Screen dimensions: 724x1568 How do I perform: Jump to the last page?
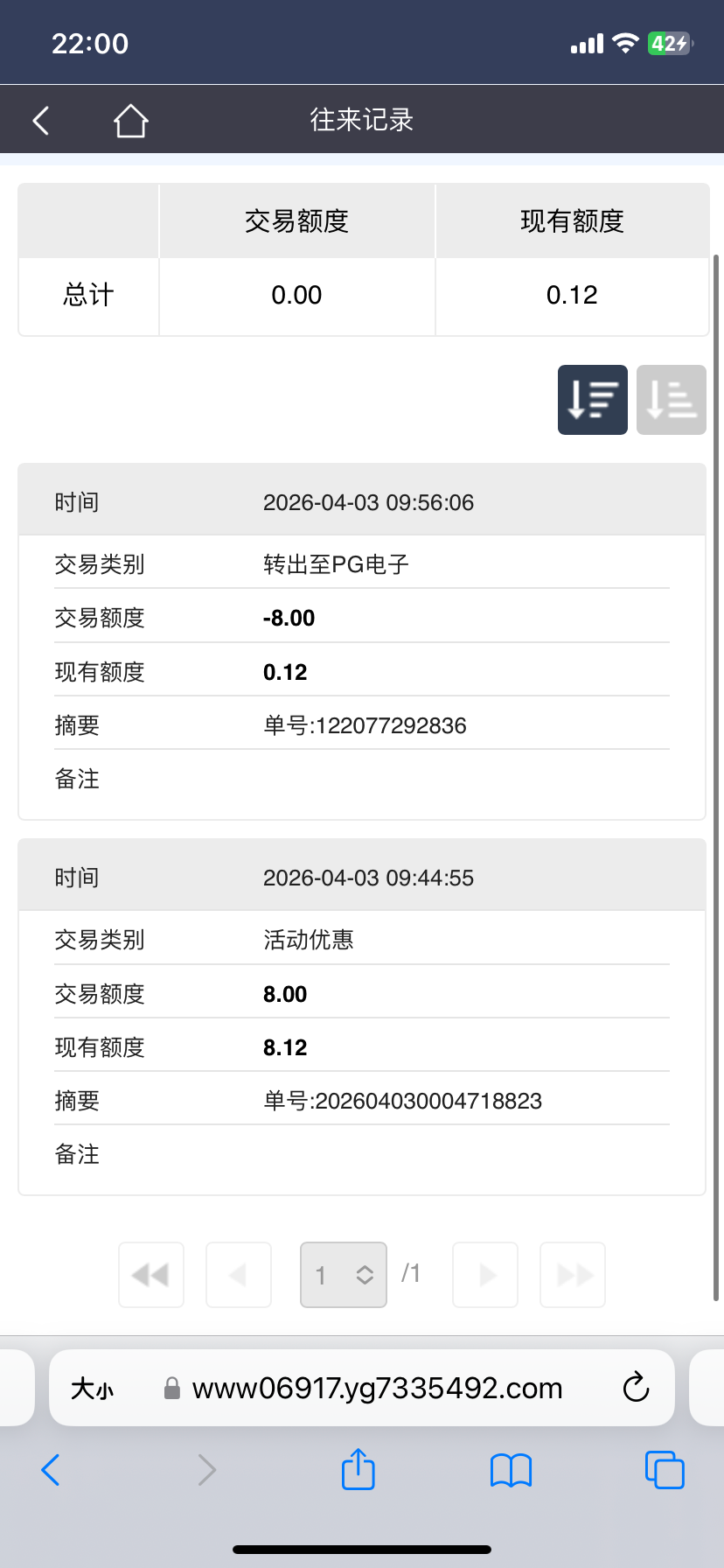pos(573,1275)
